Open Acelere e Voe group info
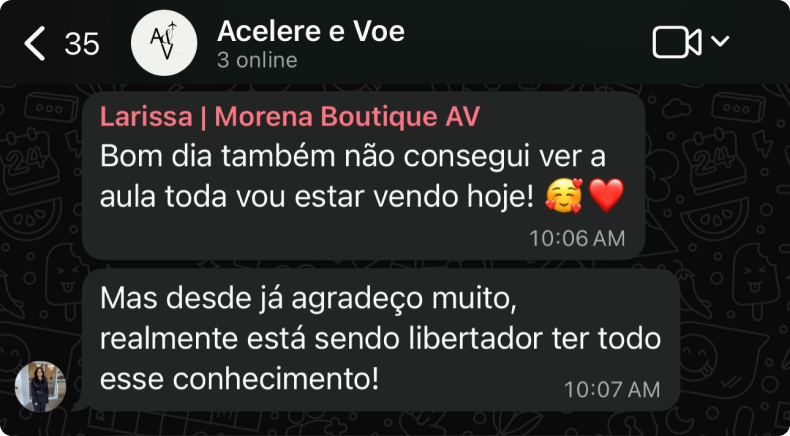 point(311,43)
